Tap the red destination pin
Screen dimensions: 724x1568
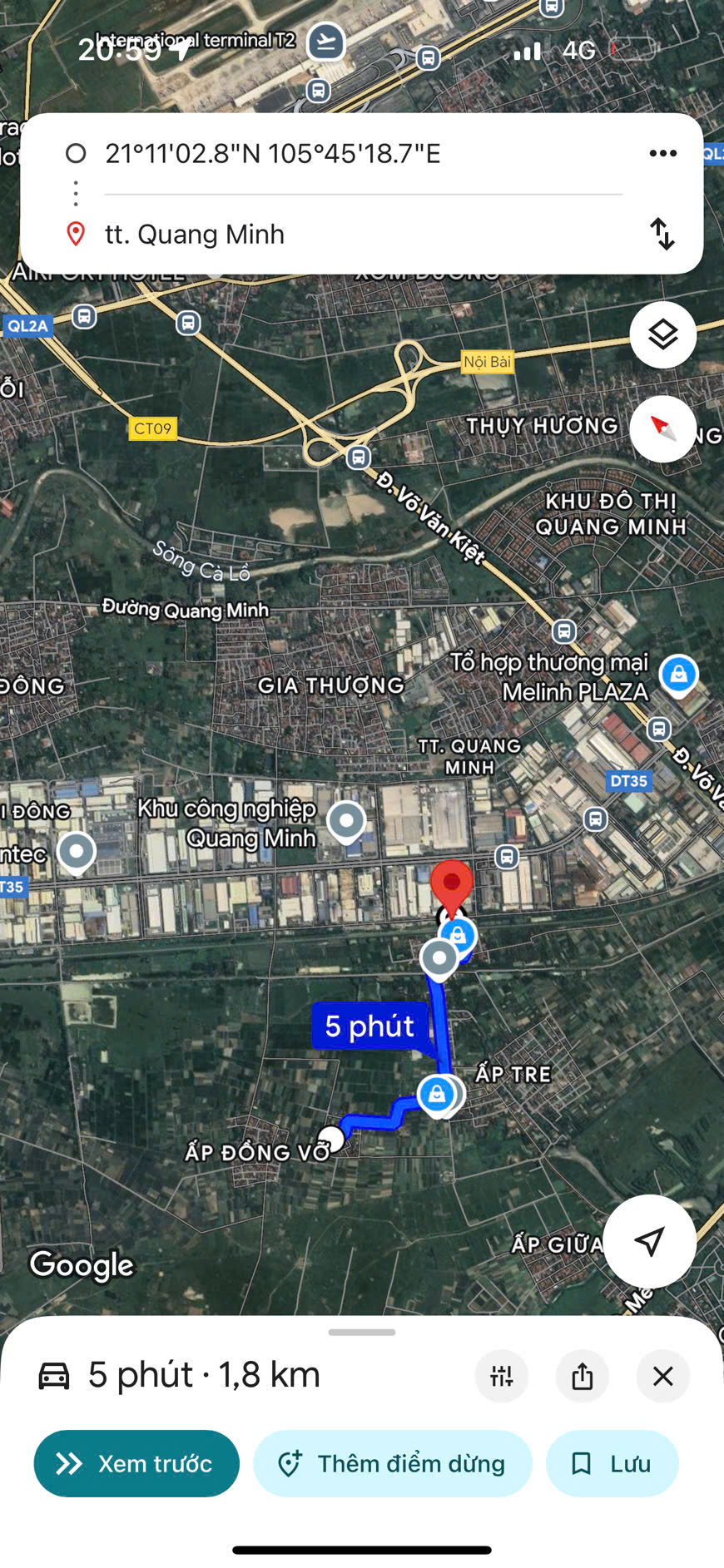452,885
